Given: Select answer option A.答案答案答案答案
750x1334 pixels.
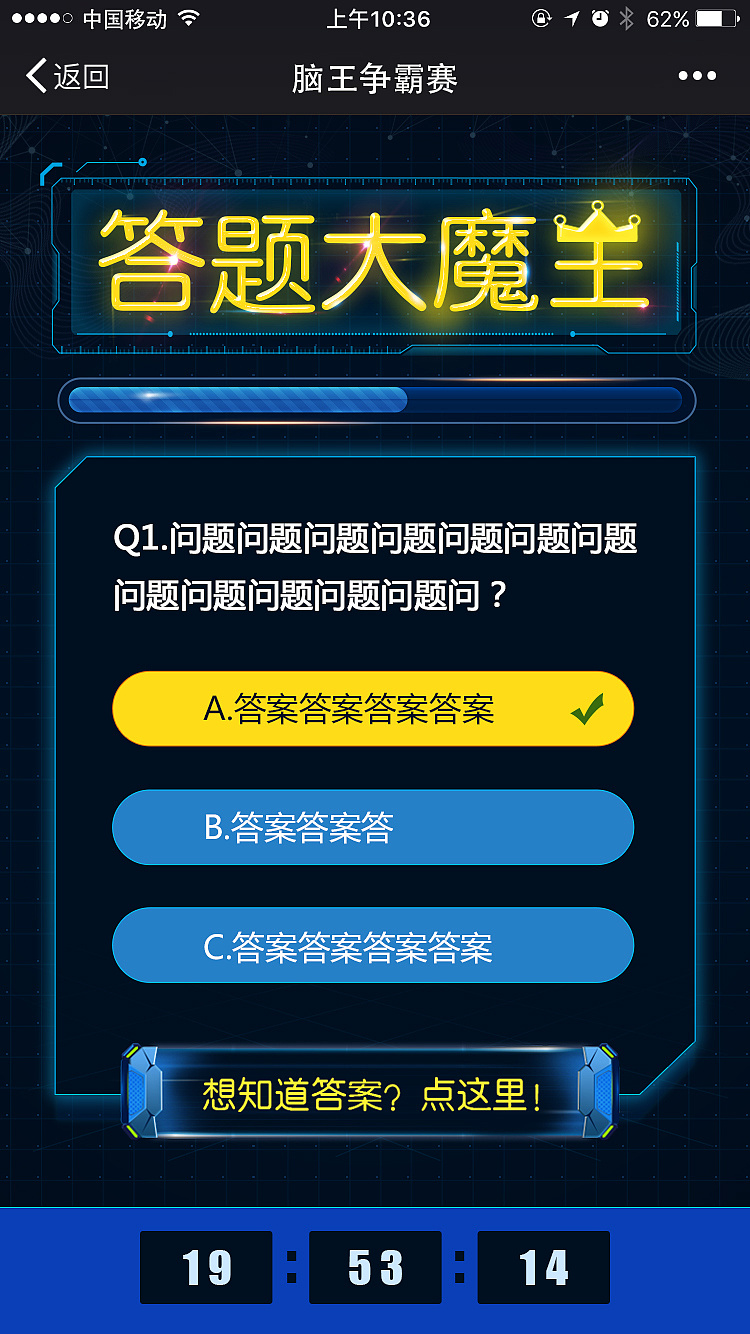Looking at the screenshot, I should (360, 709).
